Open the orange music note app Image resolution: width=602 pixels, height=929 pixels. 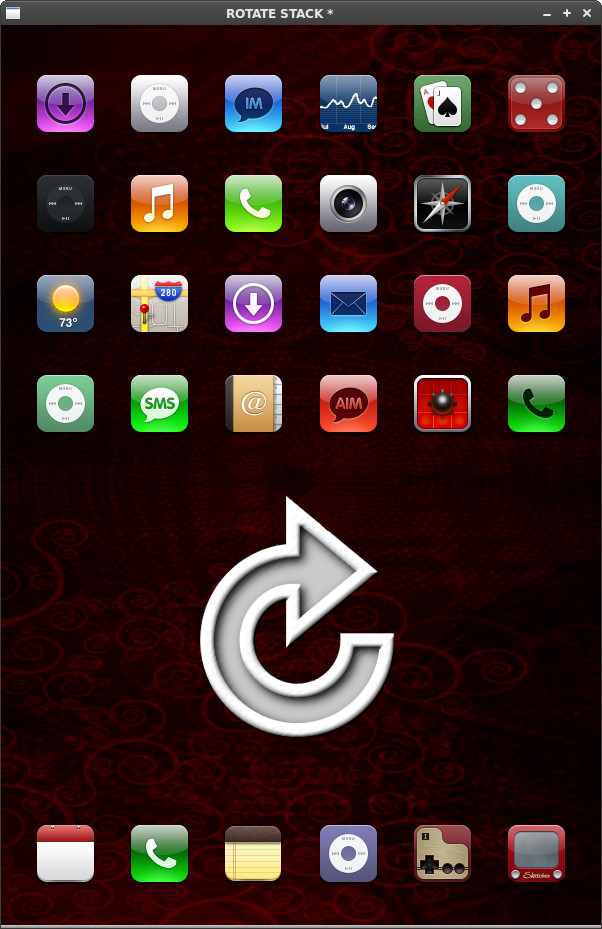(159, 203)
